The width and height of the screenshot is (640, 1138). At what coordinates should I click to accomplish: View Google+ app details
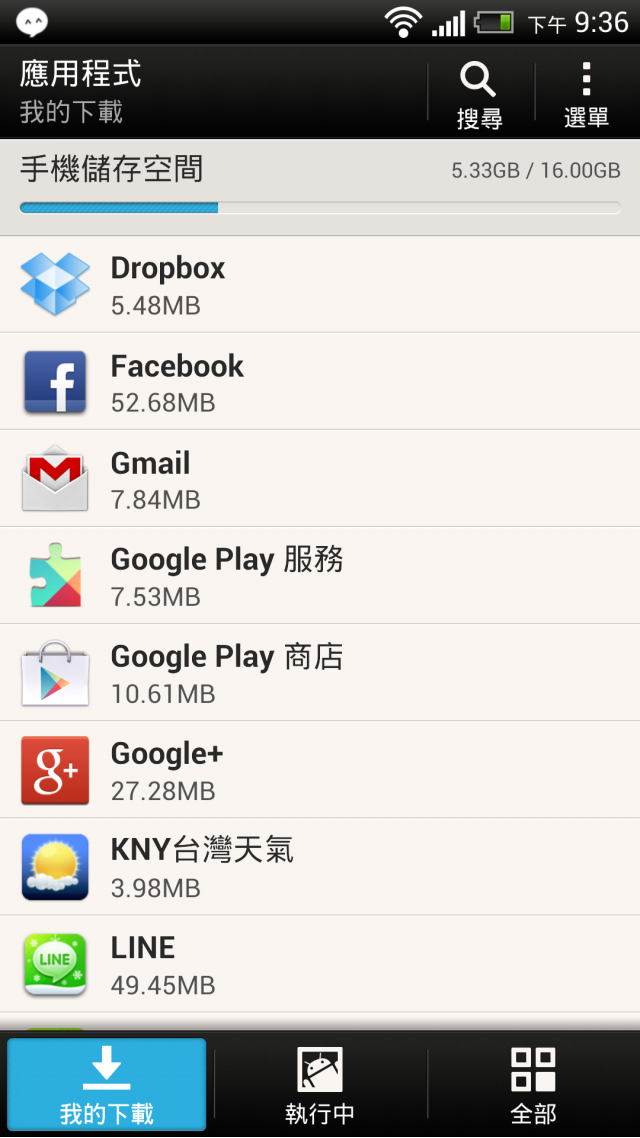click(320, 770)
